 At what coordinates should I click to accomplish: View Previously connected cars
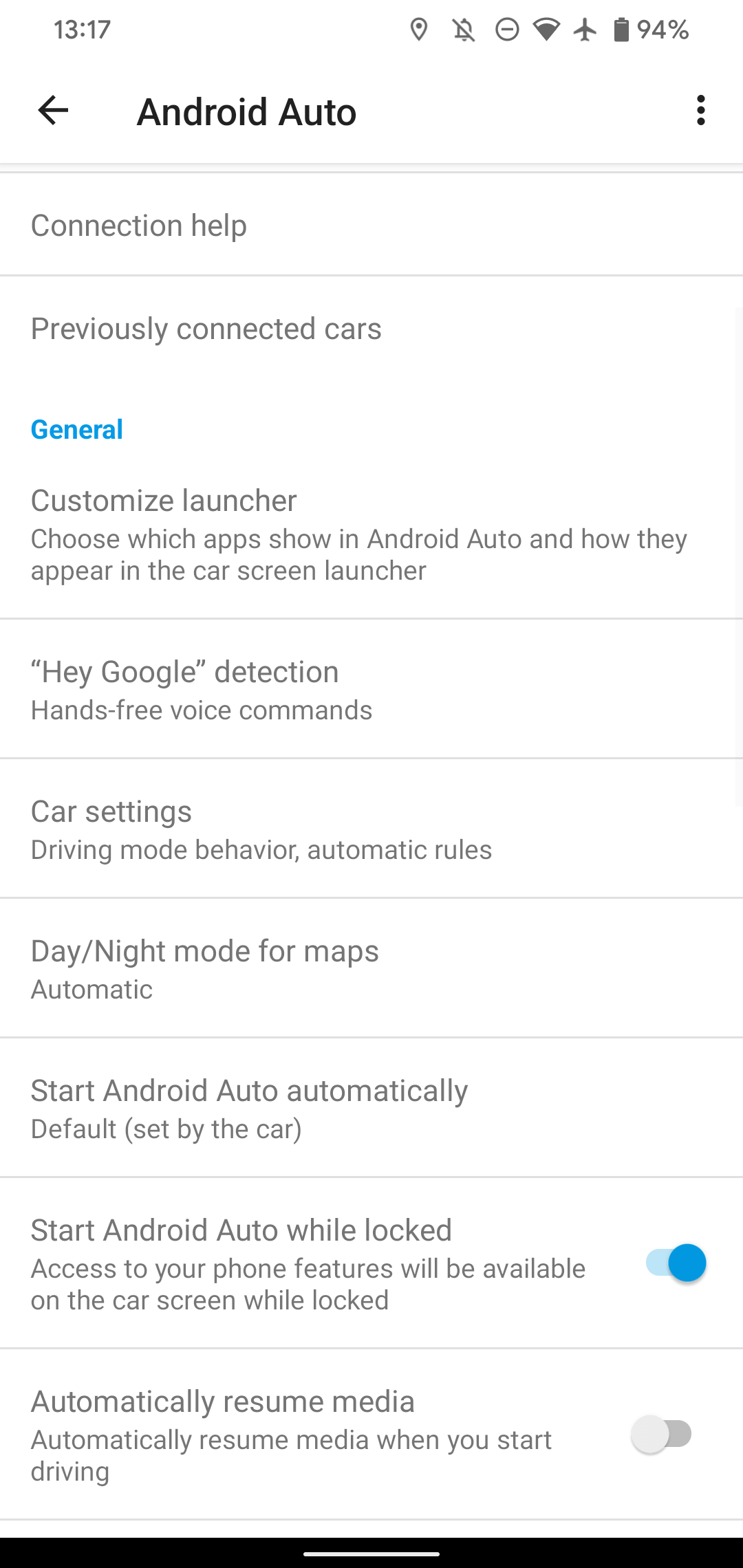tap(371, 329)
